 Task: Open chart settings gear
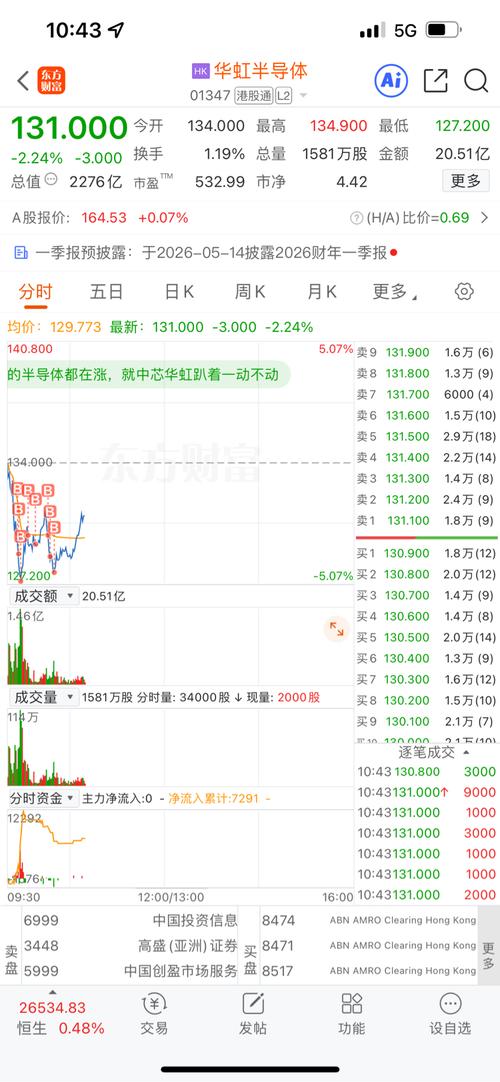click(464, 291)
